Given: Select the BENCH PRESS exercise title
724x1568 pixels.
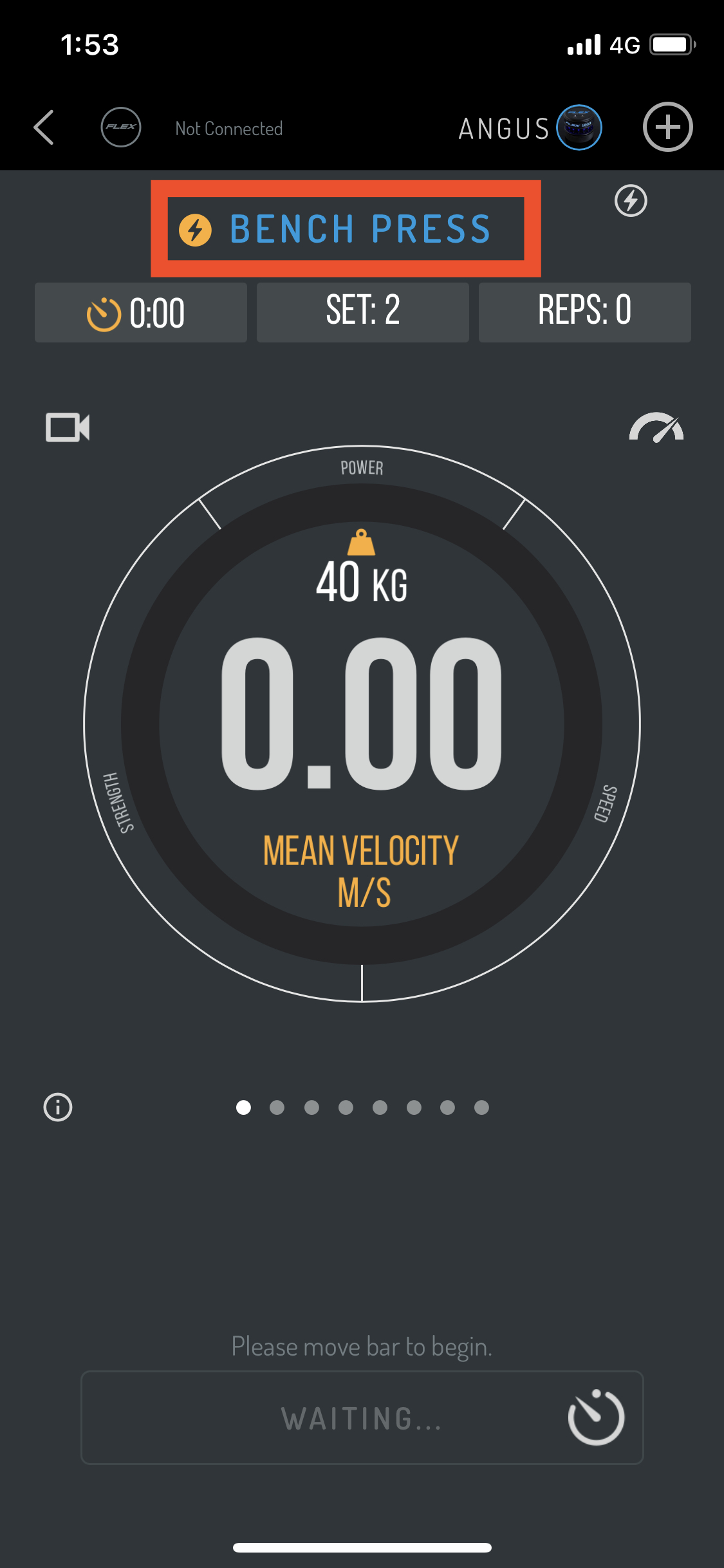Looking at the screenshot, I should (x=346, y=229).
